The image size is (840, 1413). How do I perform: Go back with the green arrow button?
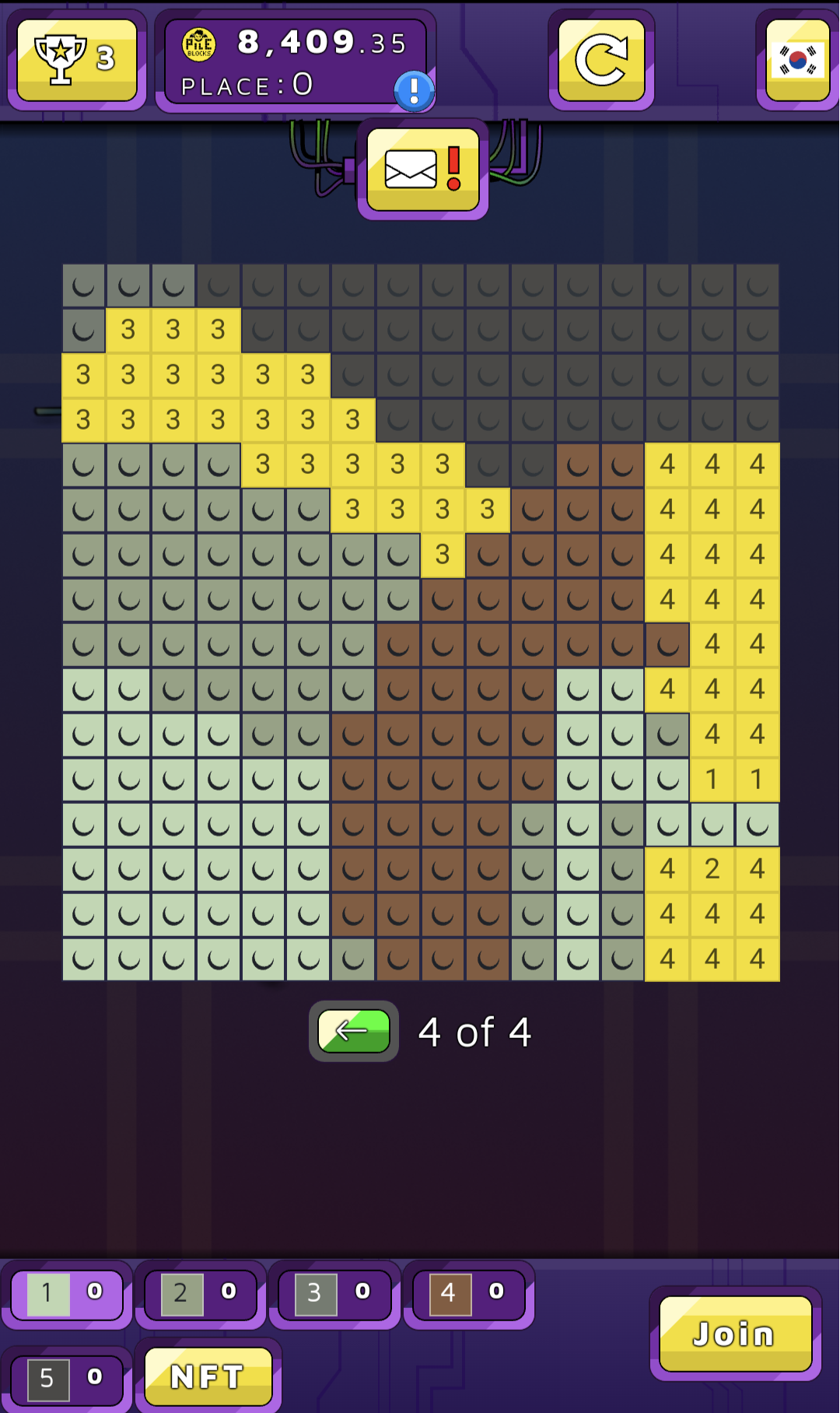[x=354, y=1031]
